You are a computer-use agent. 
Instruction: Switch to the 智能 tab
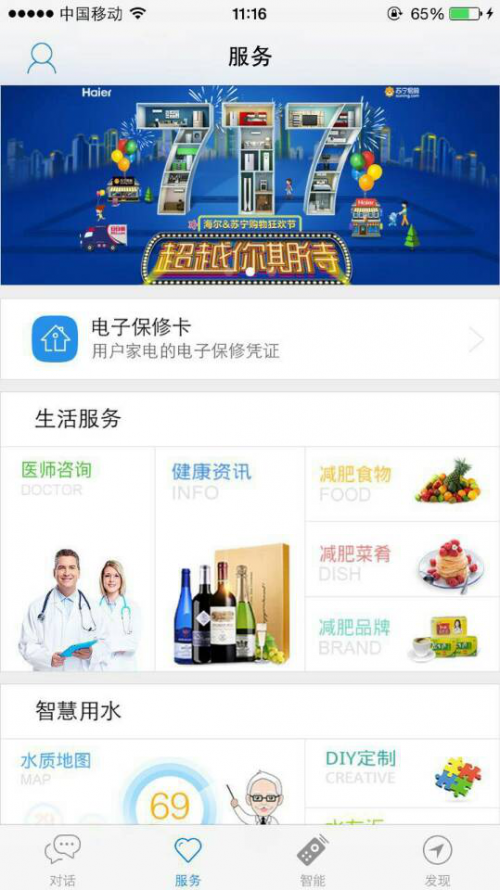(313, 859)
